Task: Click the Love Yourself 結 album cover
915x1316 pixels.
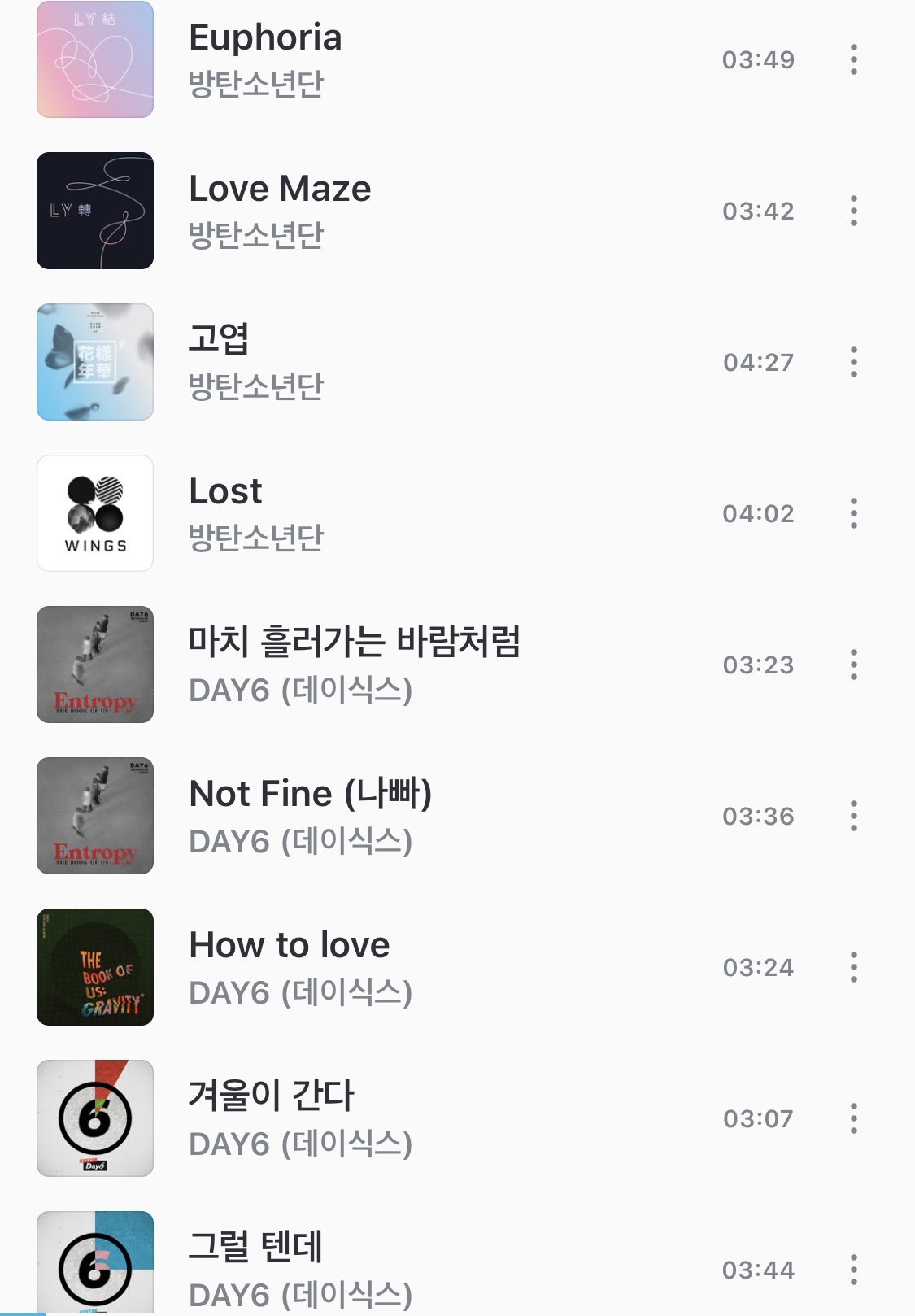Action: coord(94,59)
